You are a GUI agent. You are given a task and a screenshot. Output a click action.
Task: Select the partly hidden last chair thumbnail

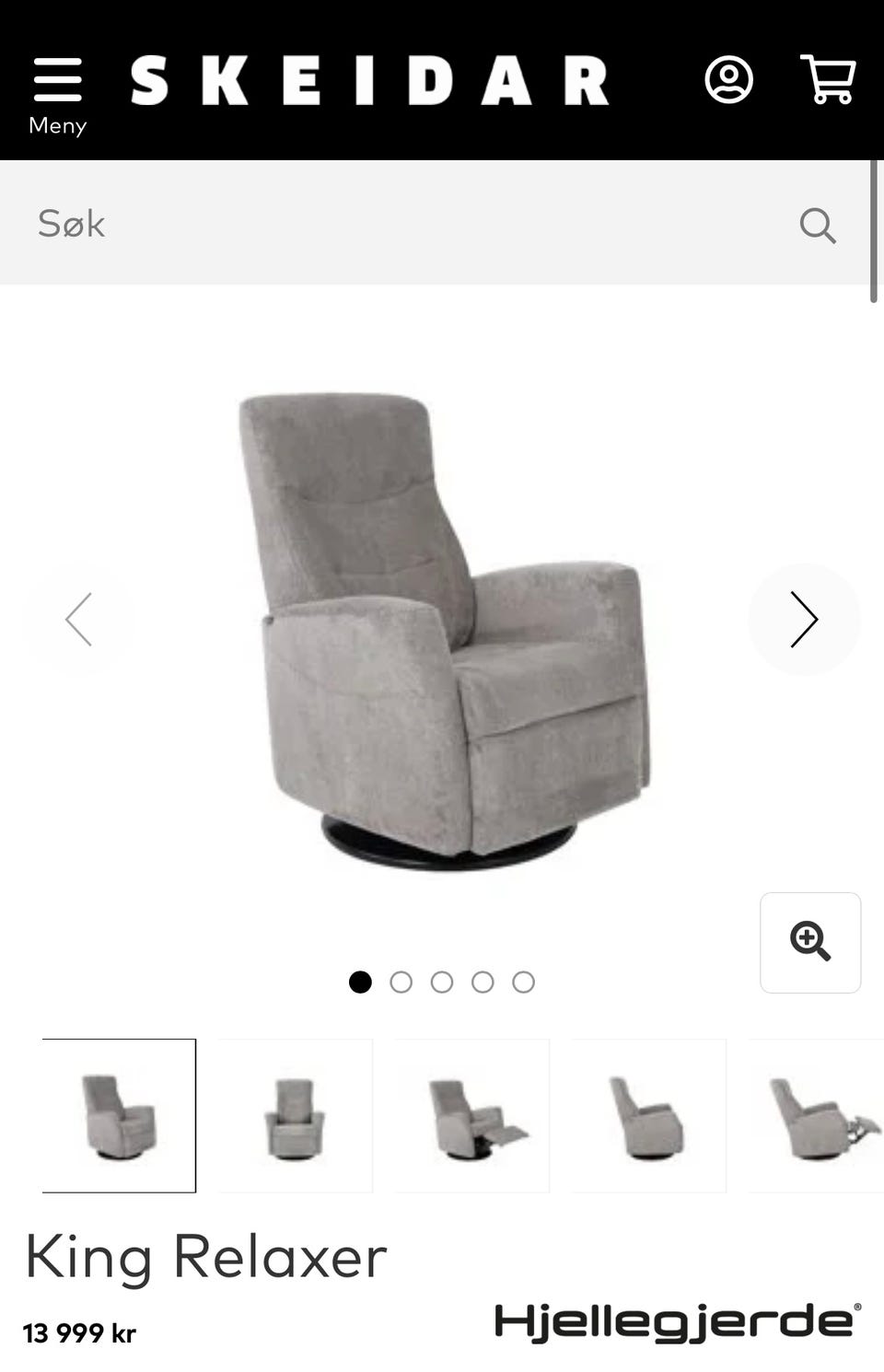pos(818,1116)
